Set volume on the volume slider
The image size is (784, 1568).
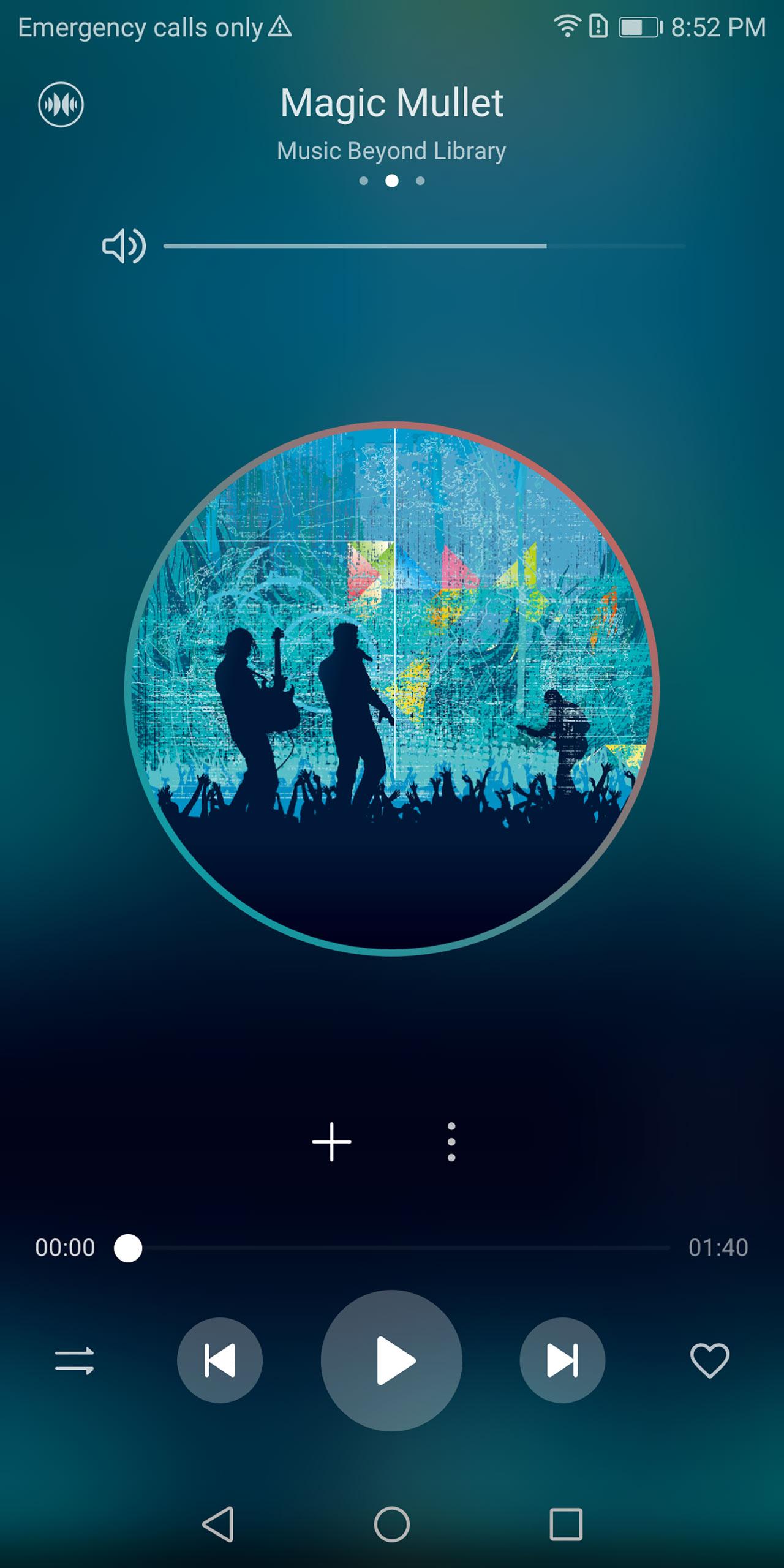pos(424,246)
